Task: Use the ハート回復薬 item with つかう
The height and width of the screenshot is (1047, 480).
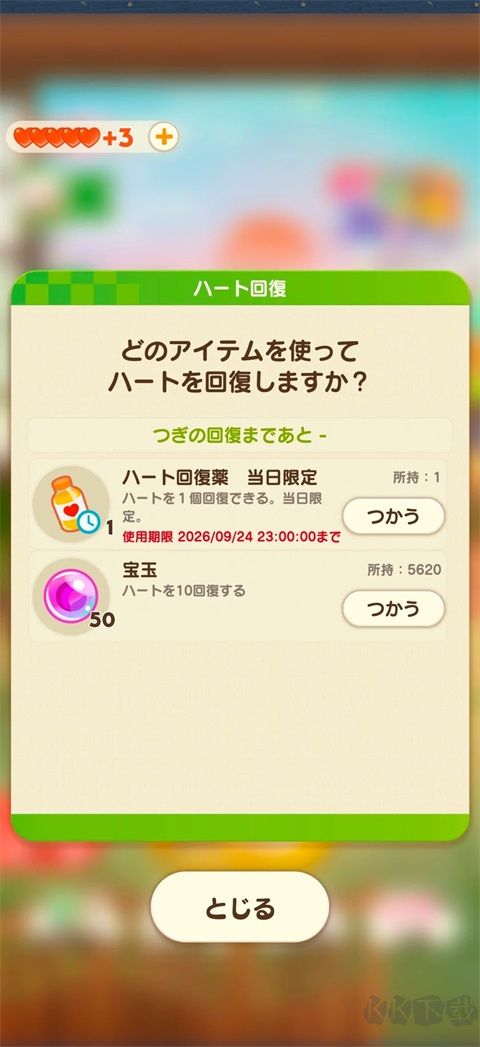Action: 393,516
